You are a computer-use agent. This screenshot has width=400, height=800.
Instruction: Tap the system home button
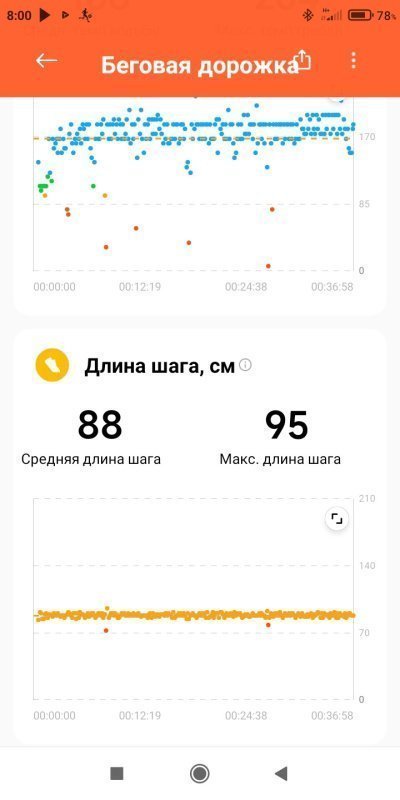[x=199, y=773]
